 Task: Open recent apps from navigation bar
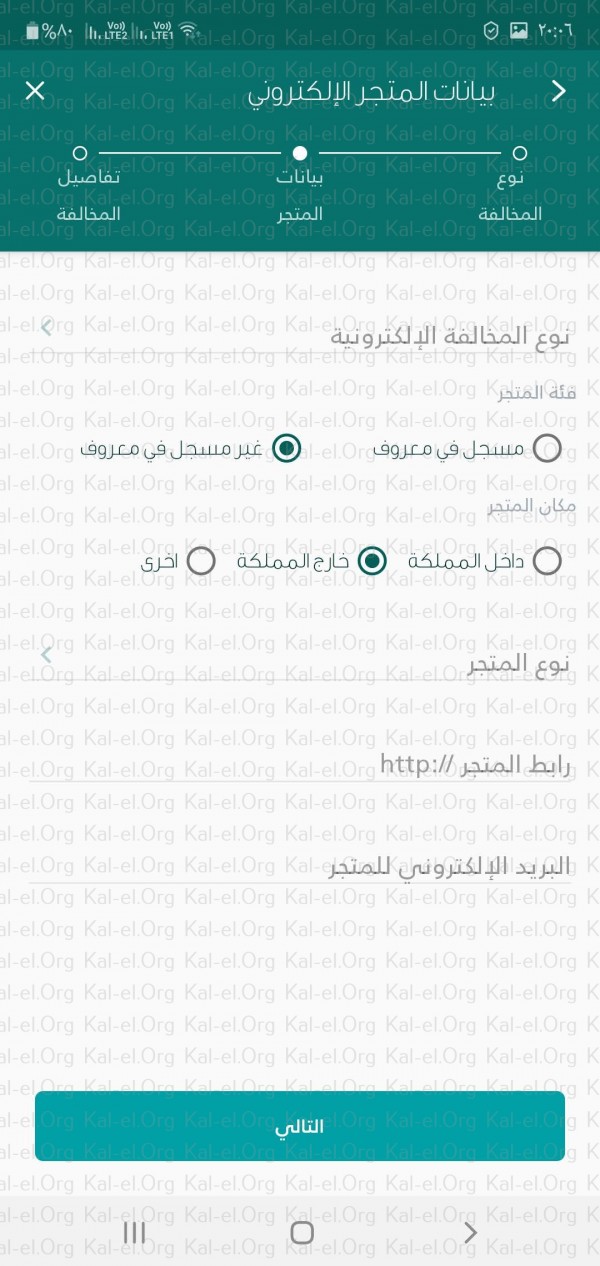pyautogui.click(x=135, y=1232)
